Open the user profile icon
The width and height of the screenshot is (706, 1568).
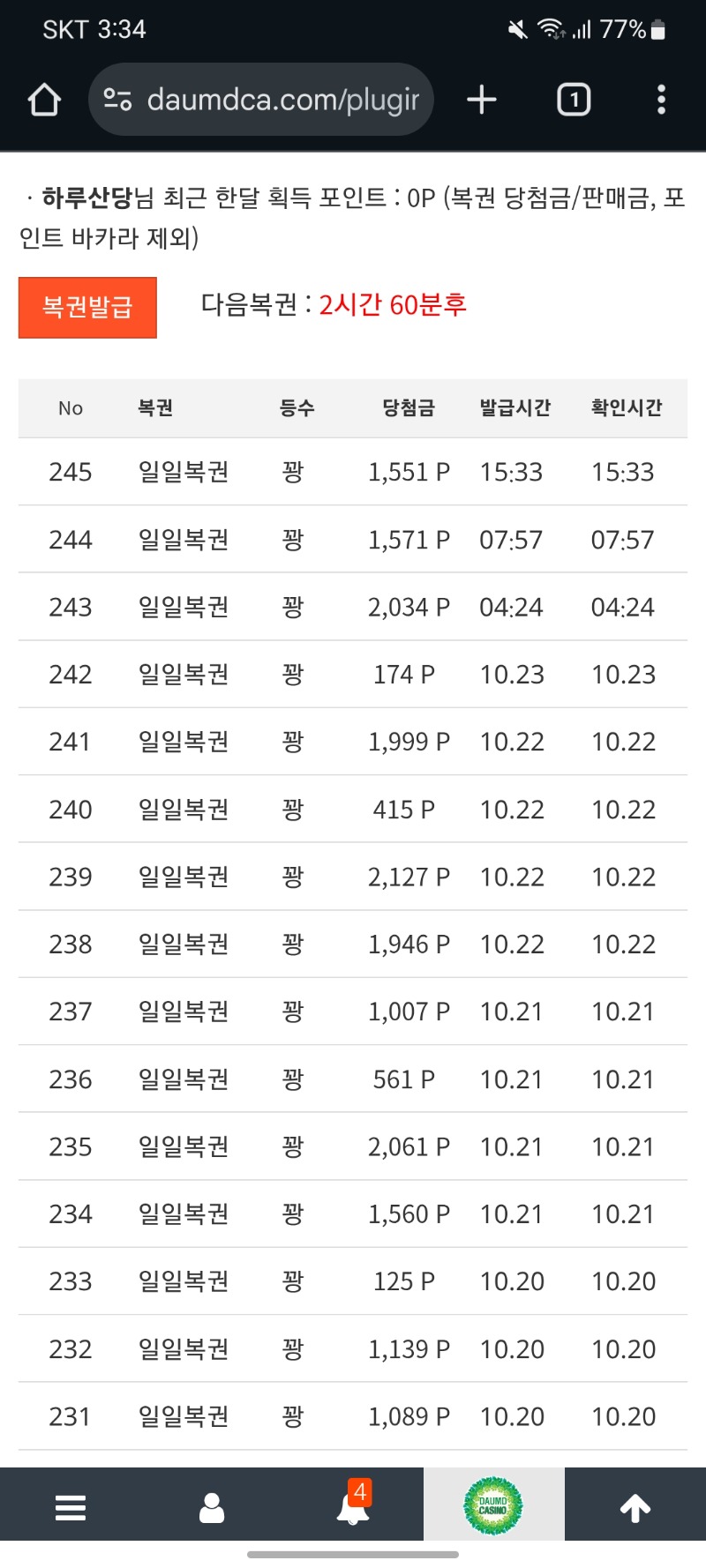click(x=212, y=1507)
